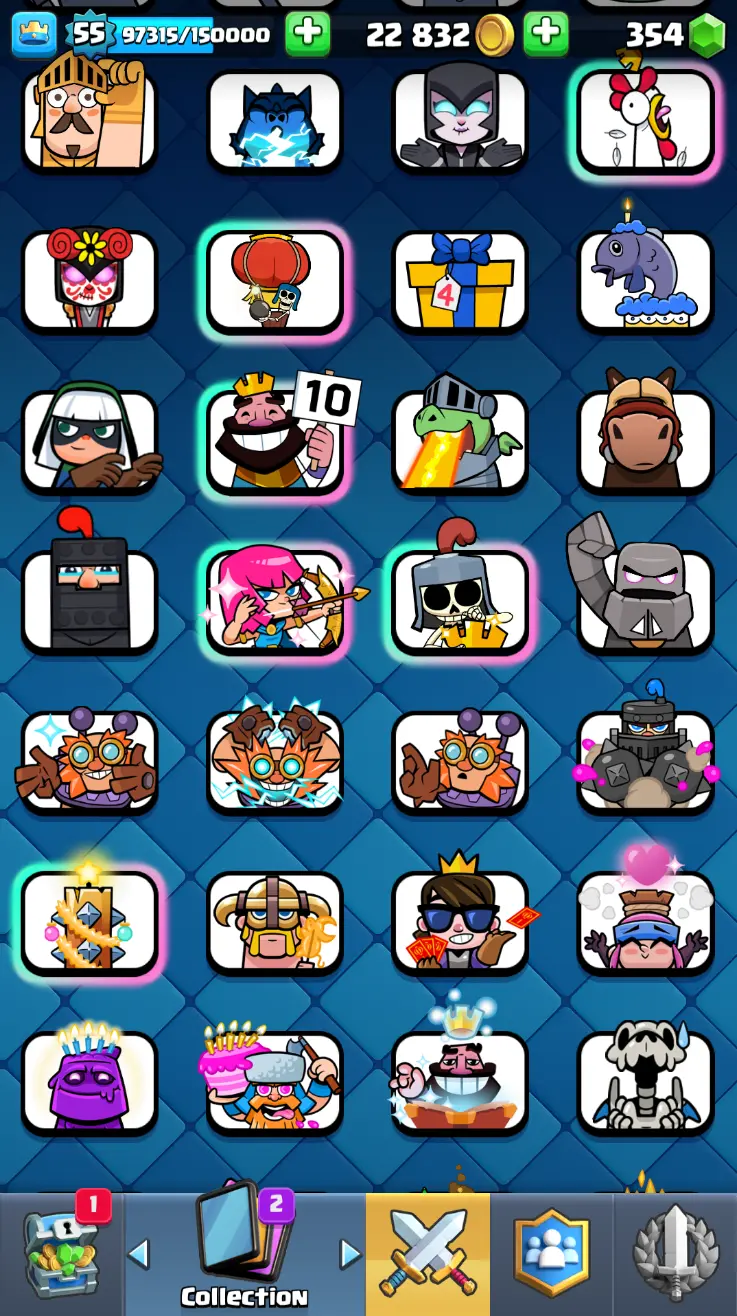Switch to the Battle crossed swords tab
This screenshot has width=737, height=1316.
(428, 1254)
